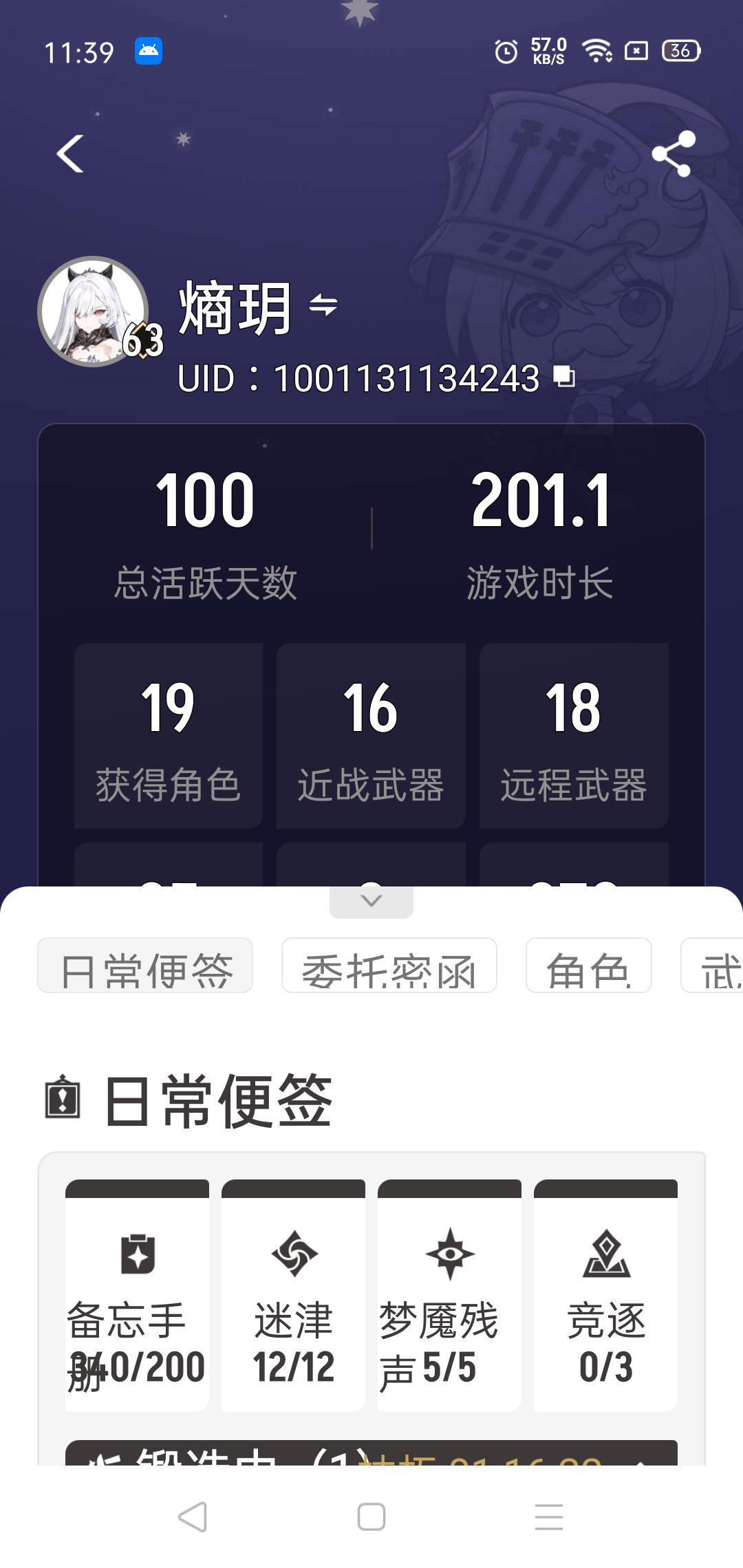Go back using the top-left arrow
Viewport: 743px width, 1568px height.
point(69,153)
